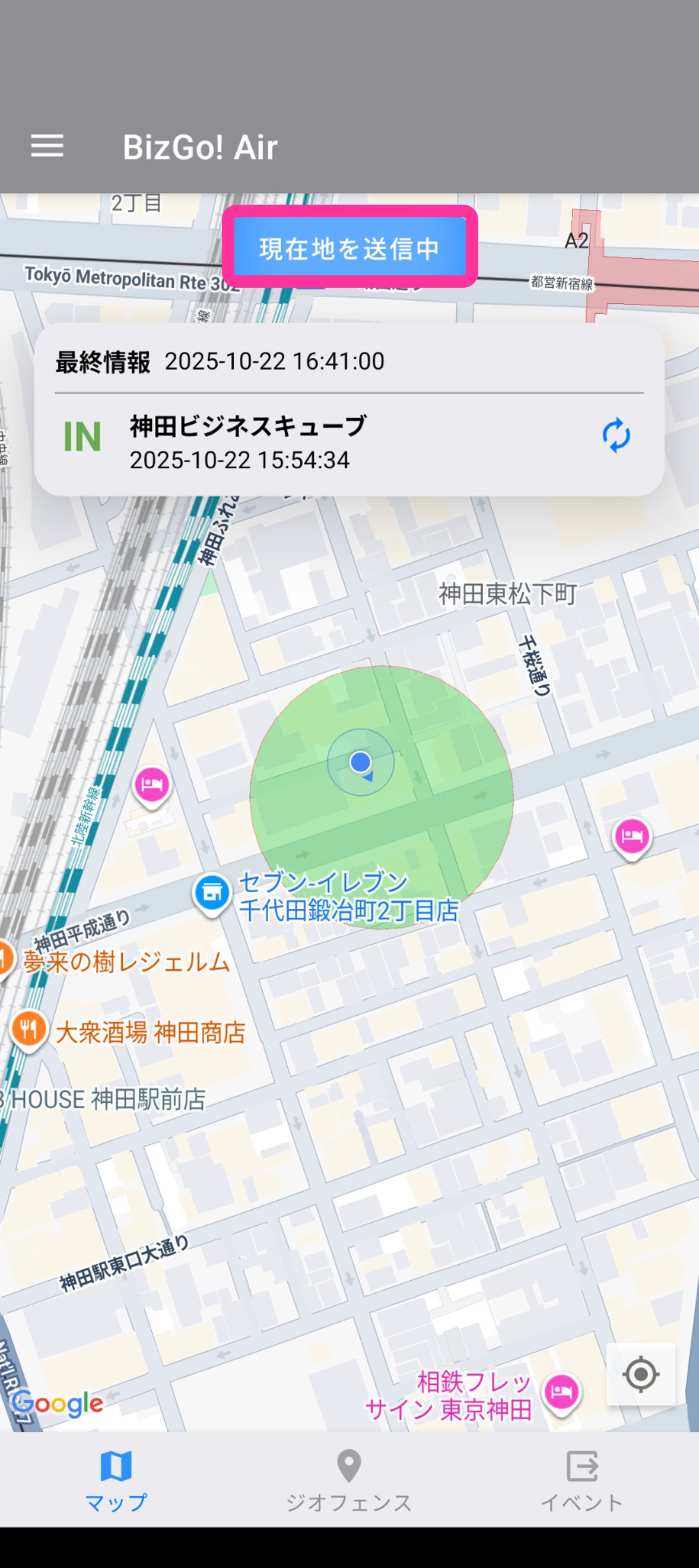Center map on my current location

[x=640, y=1374]
